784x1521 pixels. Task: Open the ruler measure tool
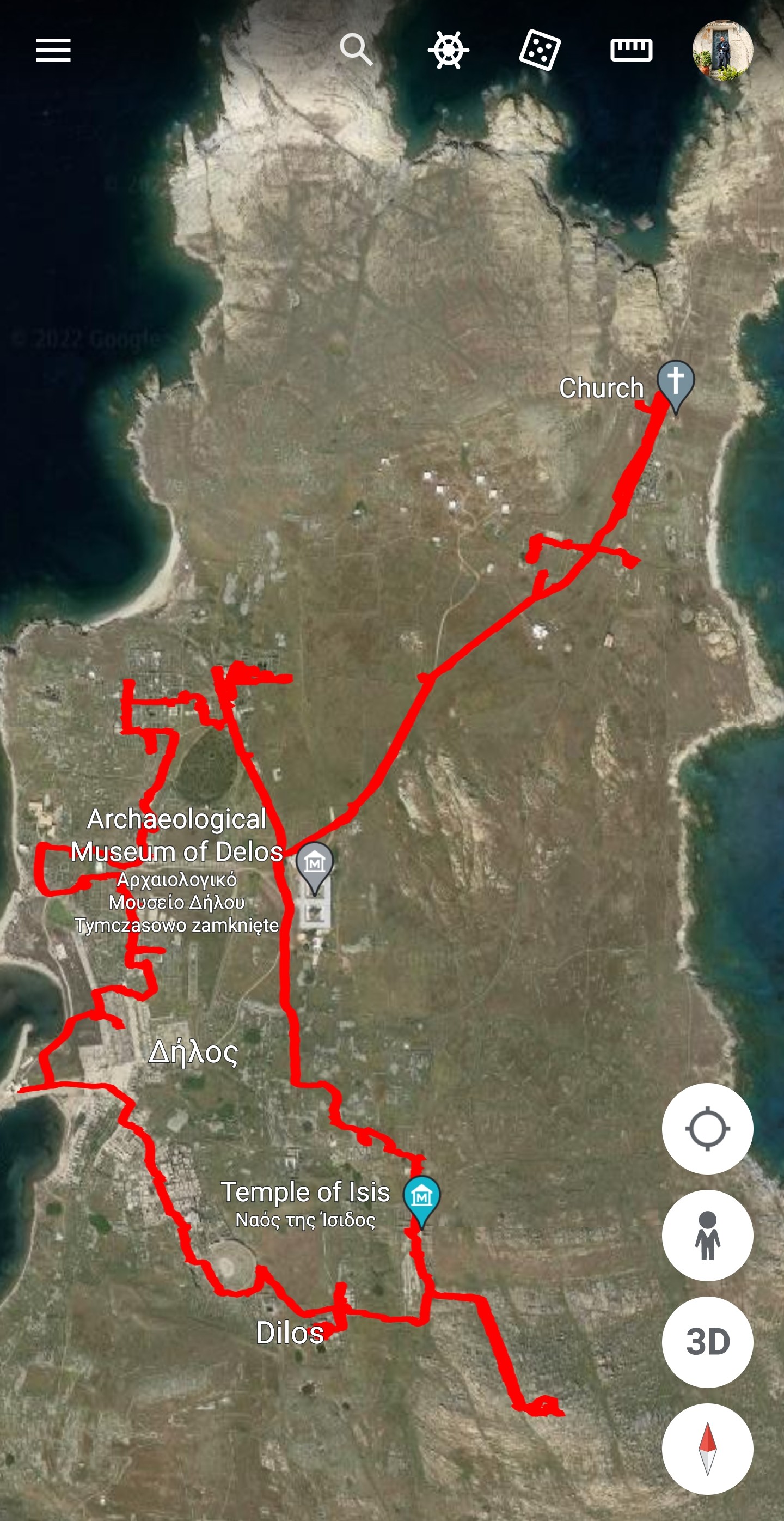(630, 50)
